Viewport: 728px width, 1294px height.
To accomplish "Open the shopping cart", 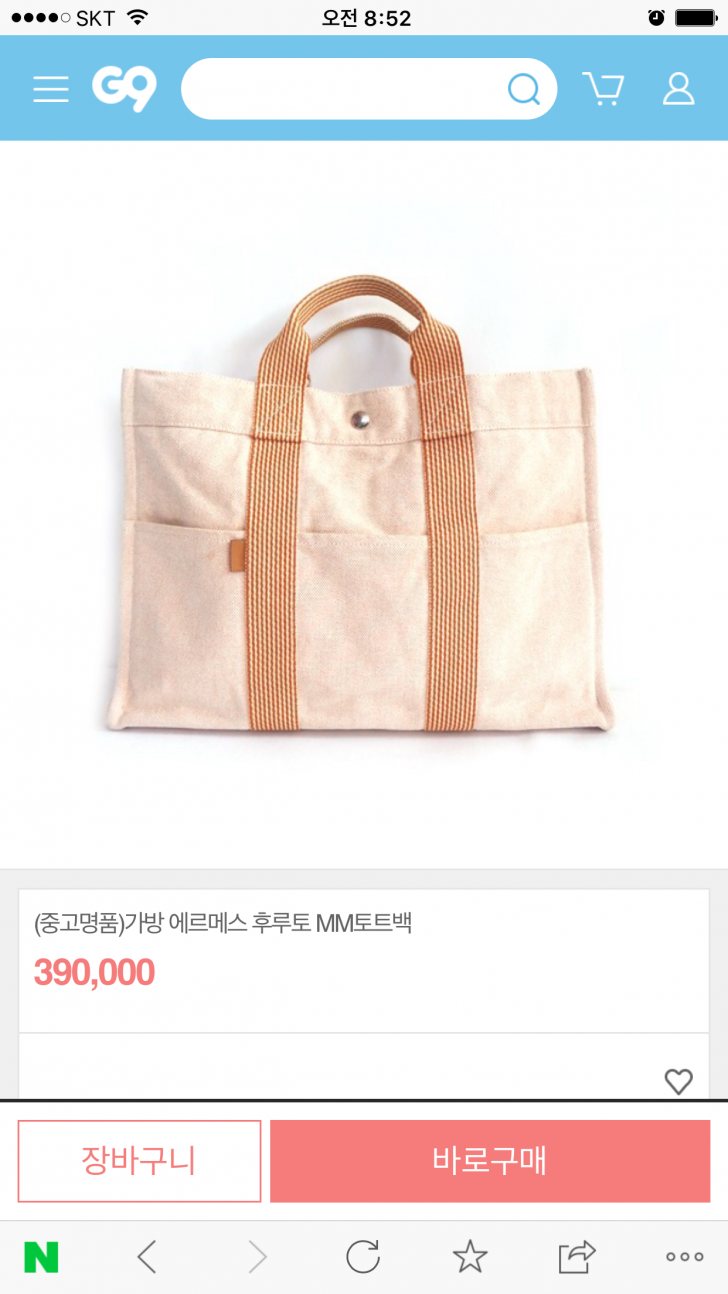I will pos(603,89).
